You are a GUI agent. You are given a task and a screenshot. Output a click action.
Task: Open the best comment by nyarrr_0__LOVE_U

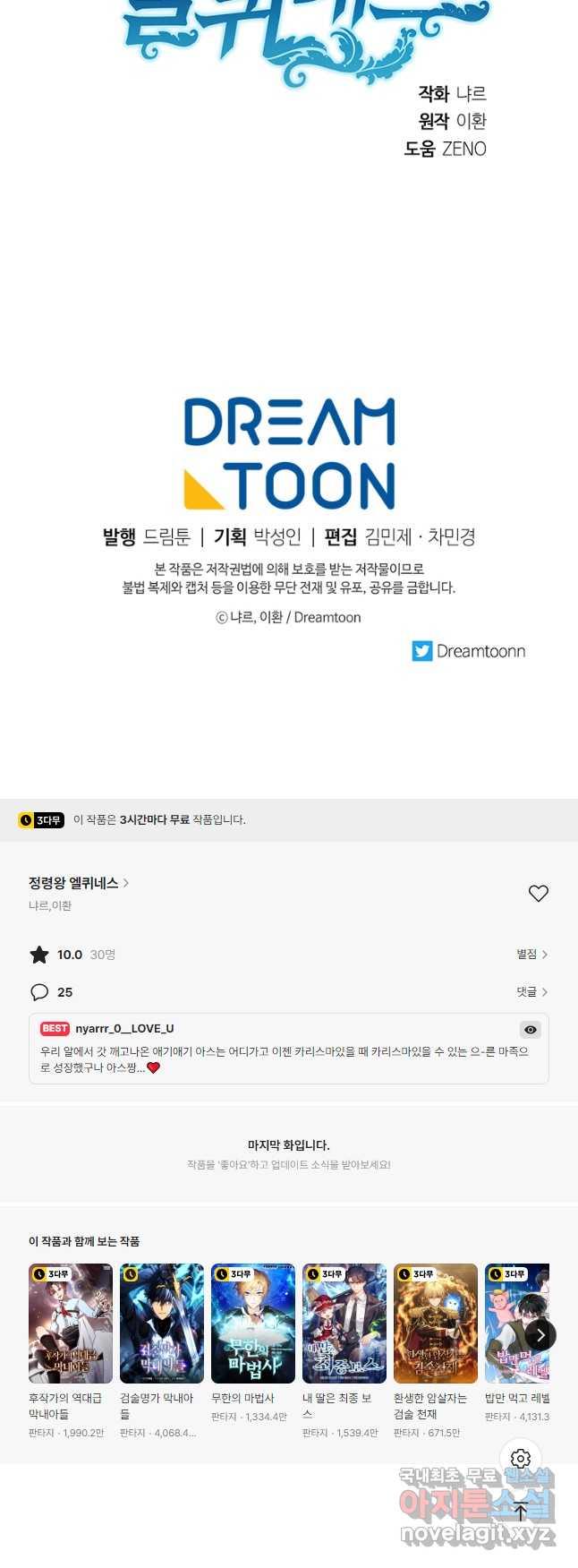(277, 1058)
